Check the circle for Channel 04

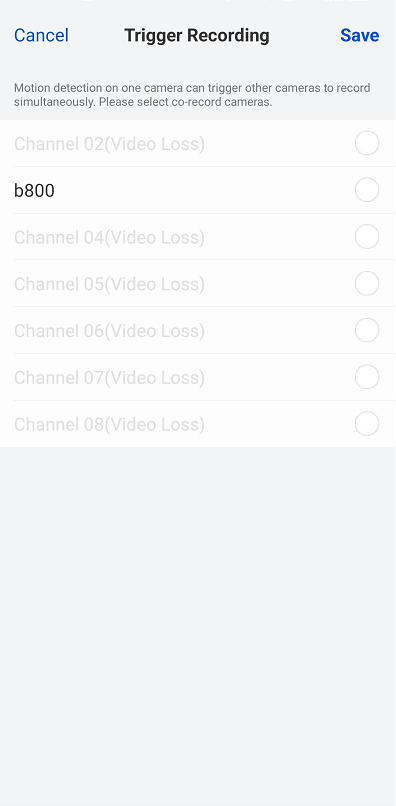(x=367, y=237)
